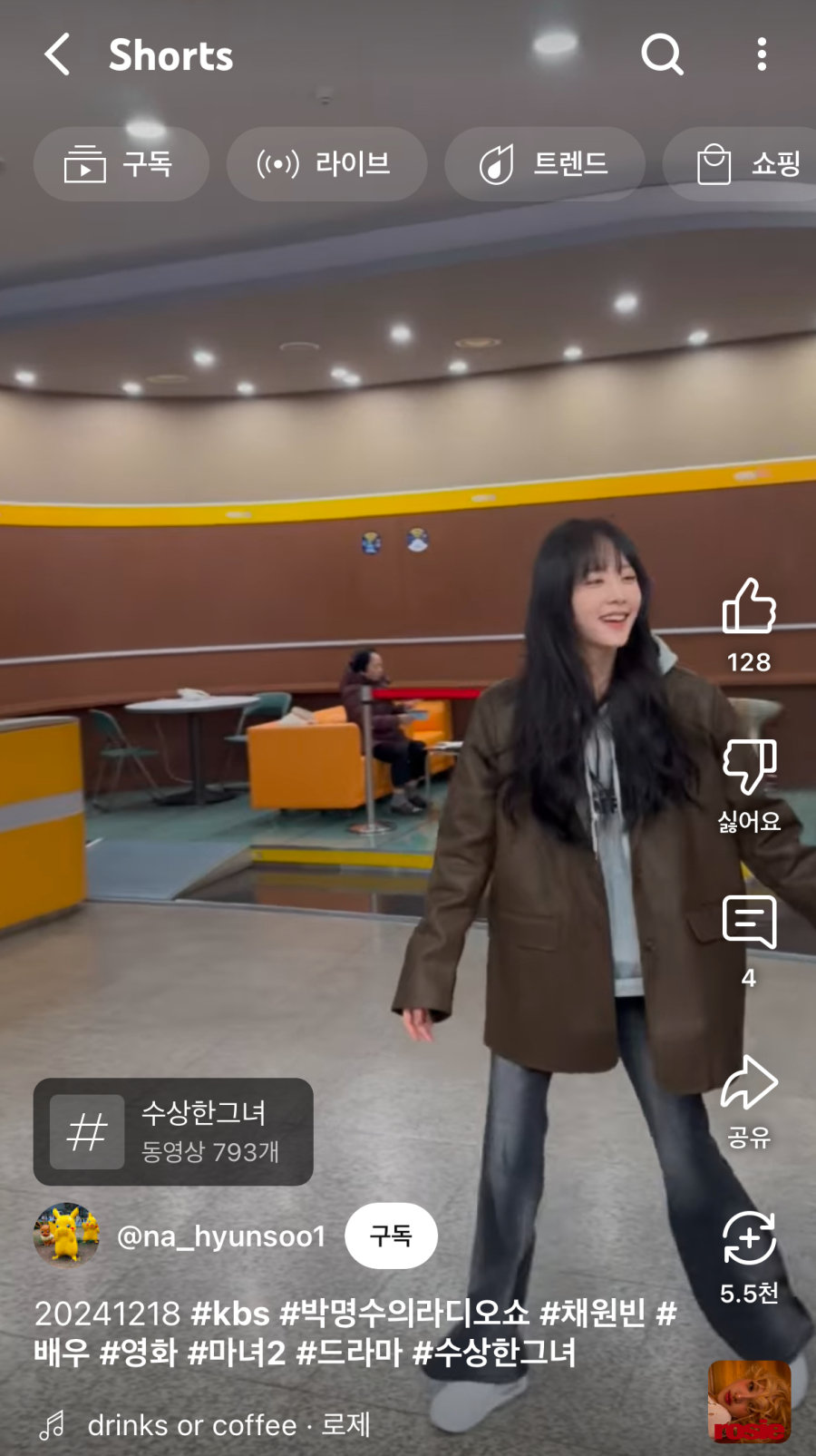Remix this Short
The image size is (816, 1456).
[x=749, y=1238]
